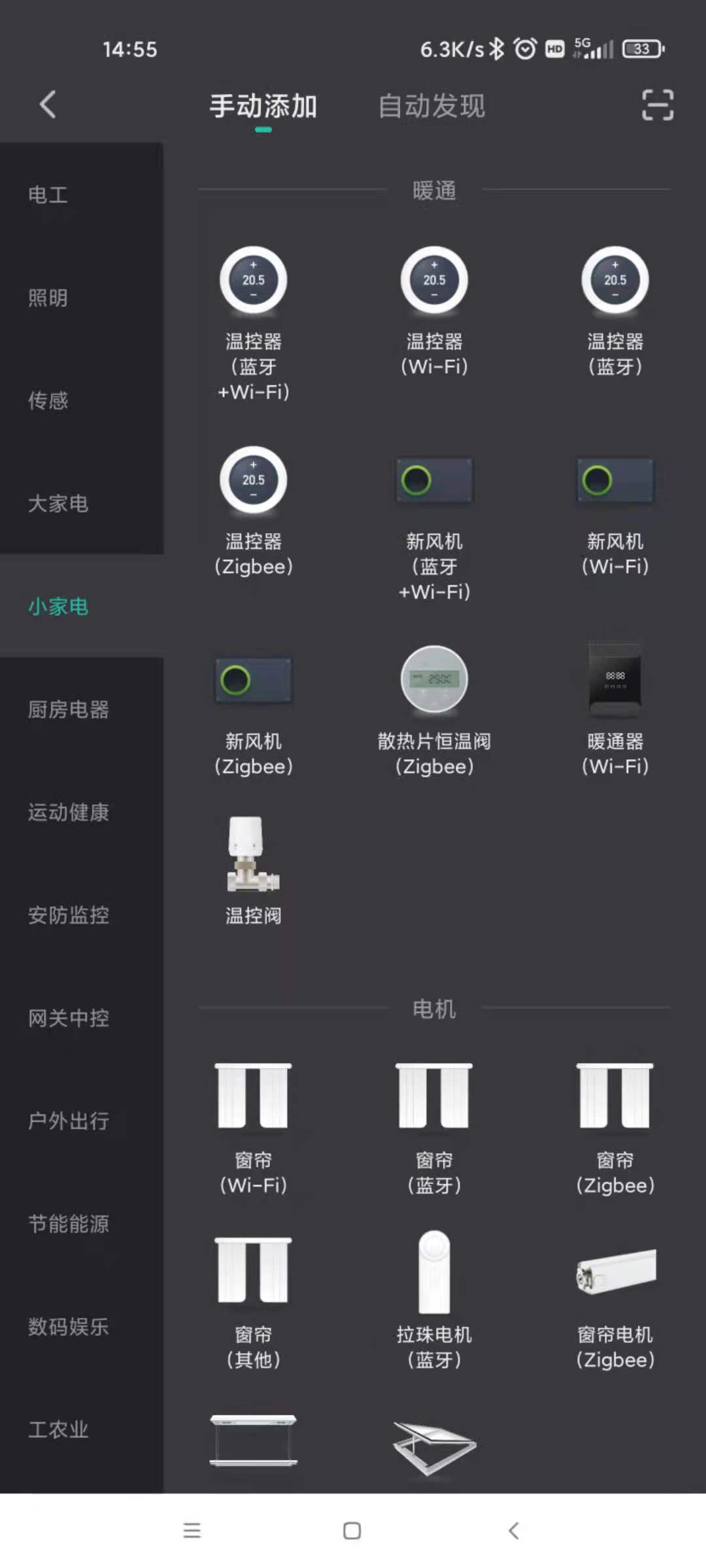Open the 厨房电器 category
The width and height of the screenshot is (706, 1568).
(x=69, y=710)
